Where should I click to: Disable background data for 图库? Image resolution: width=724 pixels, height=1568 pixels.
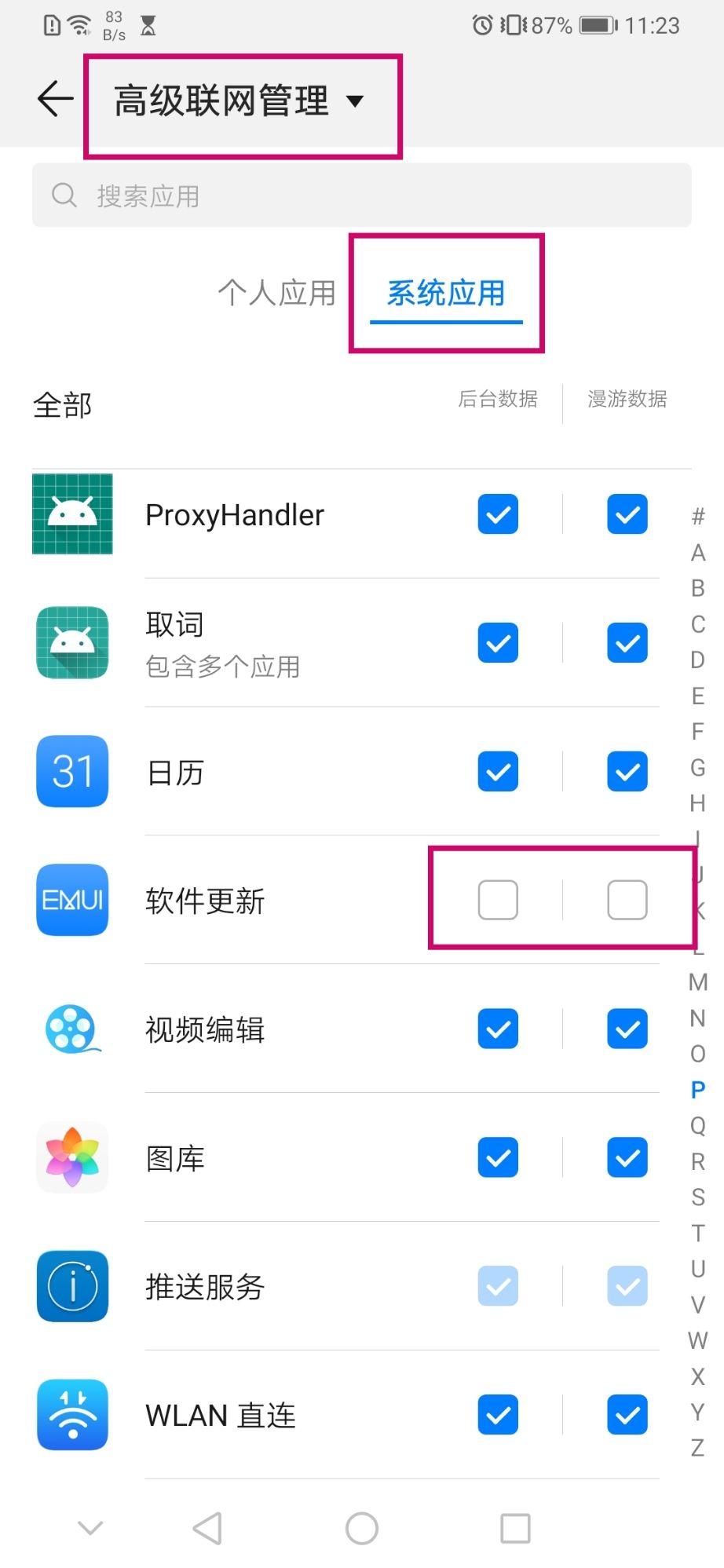point(498,1157)
